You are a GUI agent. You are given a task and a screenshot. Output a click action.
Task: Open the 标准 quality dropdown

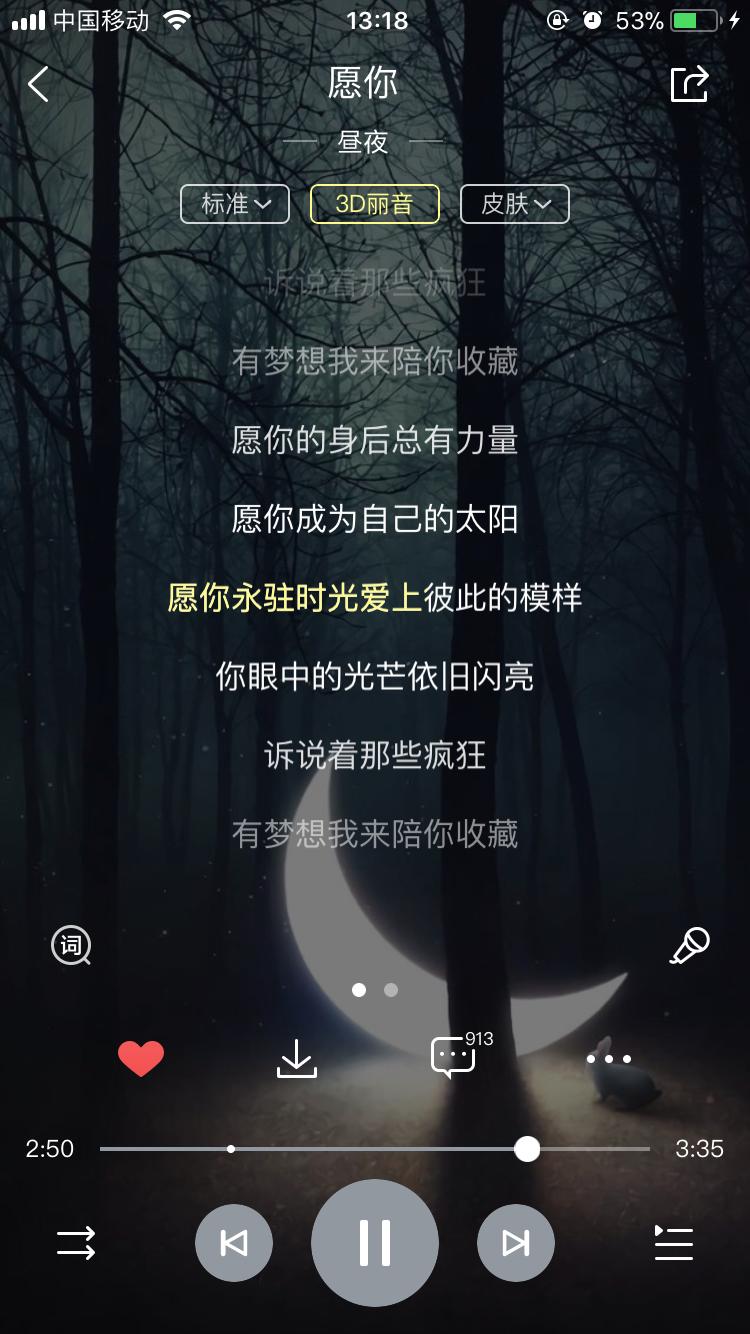click(x=234, y=204)
